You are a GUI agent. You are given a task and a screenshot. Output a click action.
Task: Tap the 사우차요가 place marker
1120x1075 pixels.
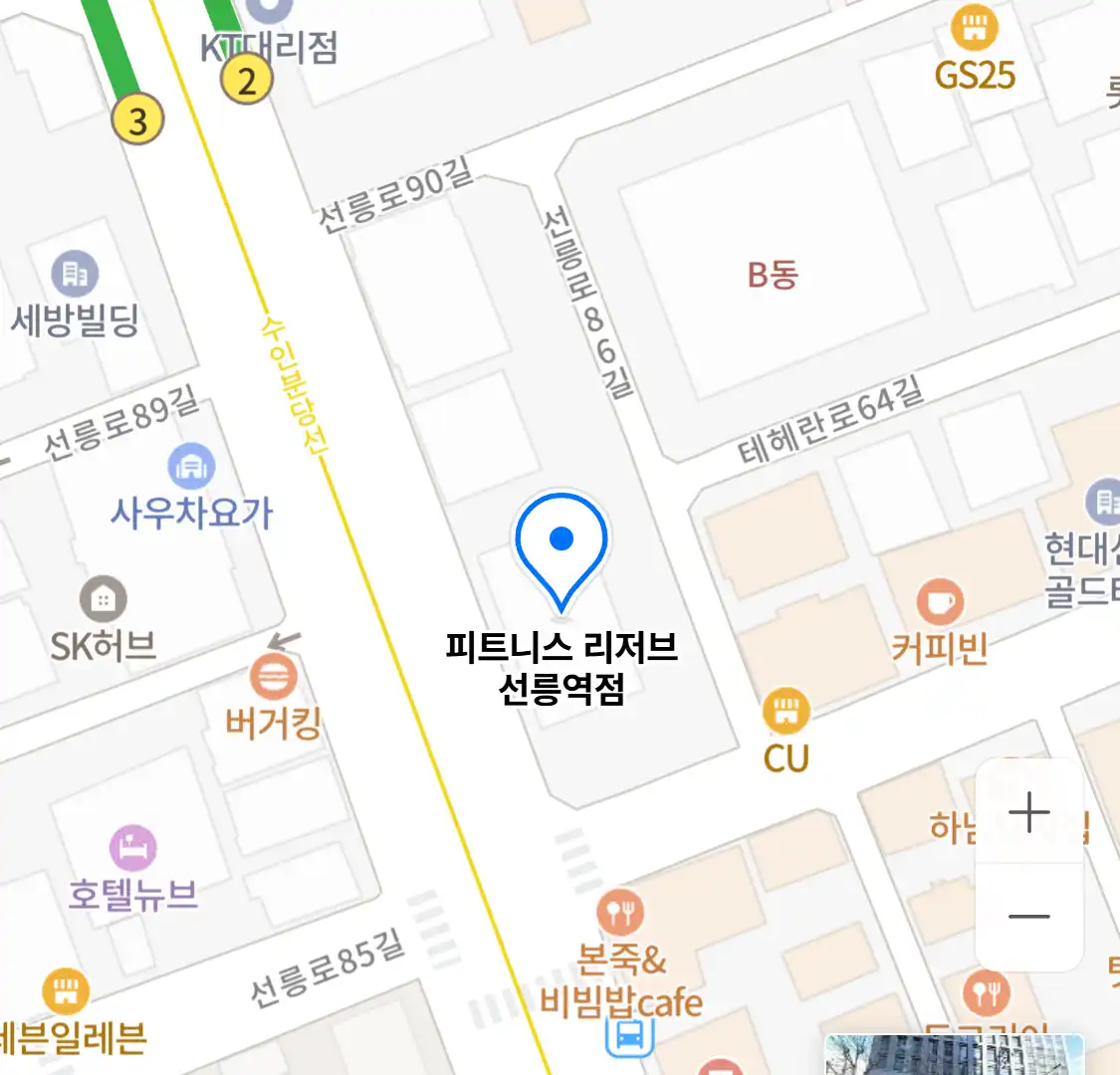191,466
